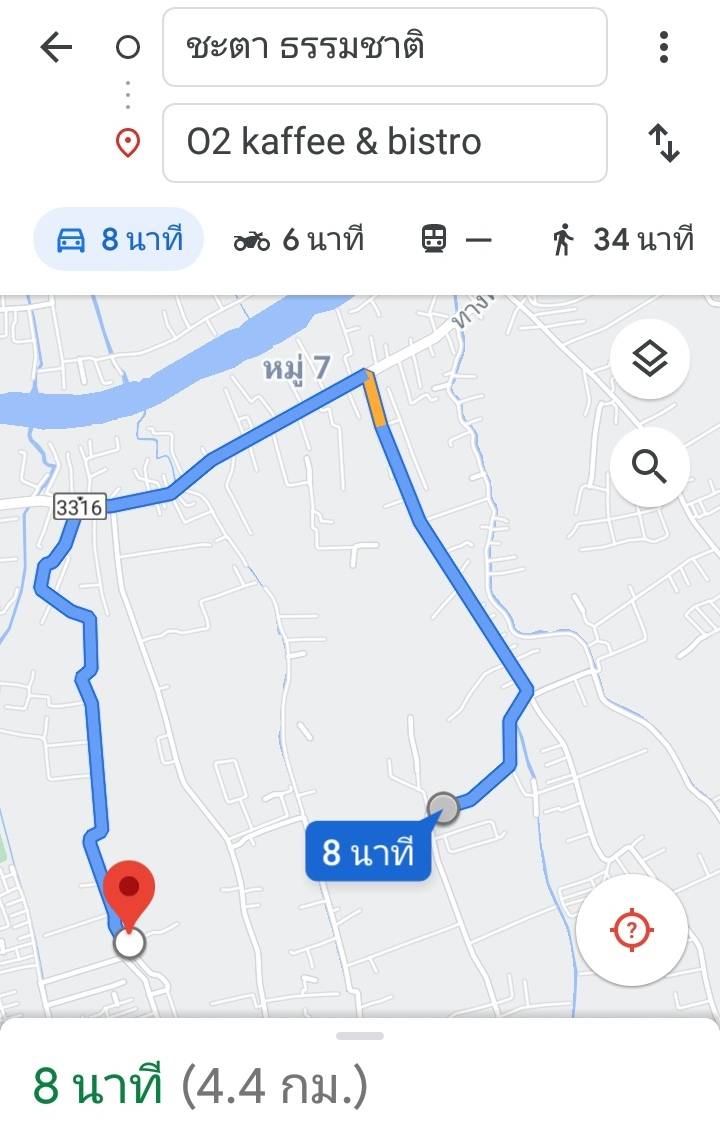This screenshot has width=720, height=1123.
Task: Edit the destination O2 kaffee & bistro
Action: 384,143
